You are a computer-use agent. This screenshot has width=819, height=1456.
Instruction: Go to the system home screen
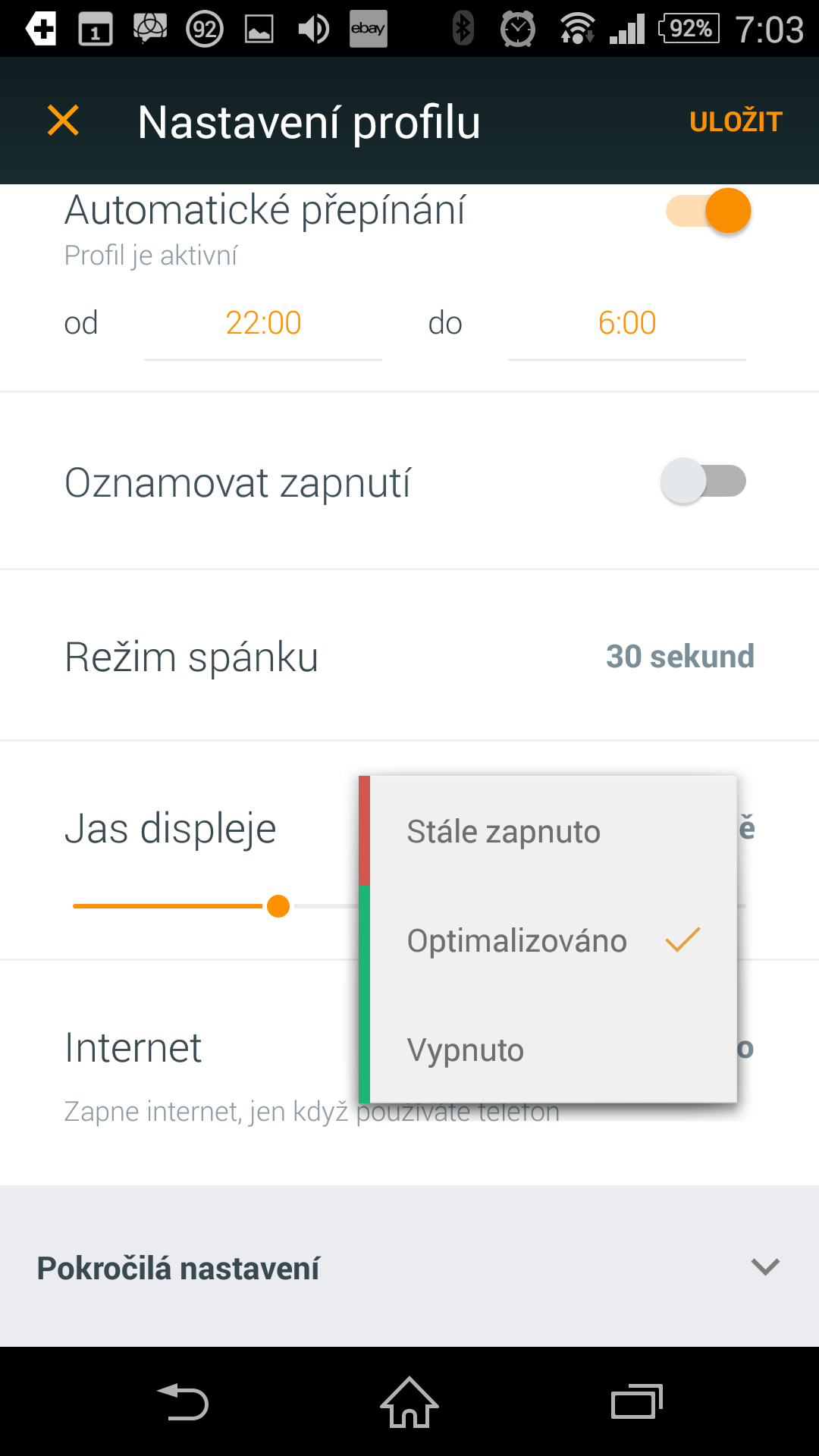coord(409,1402)
